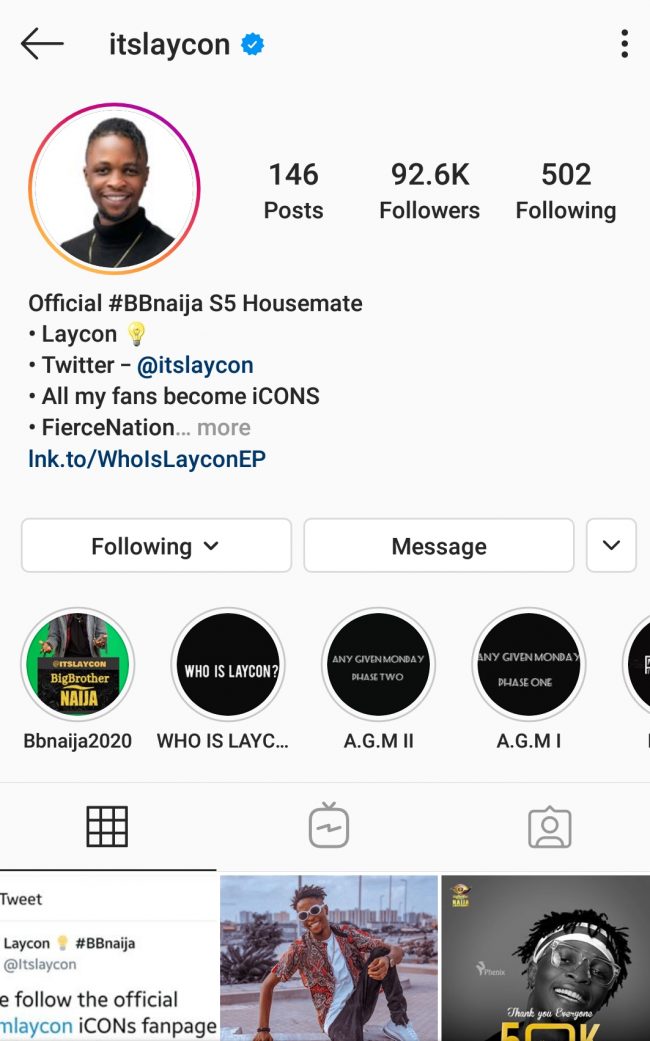Select the posts grid tab
This screenshot has width=650, height=1041.
107,826
